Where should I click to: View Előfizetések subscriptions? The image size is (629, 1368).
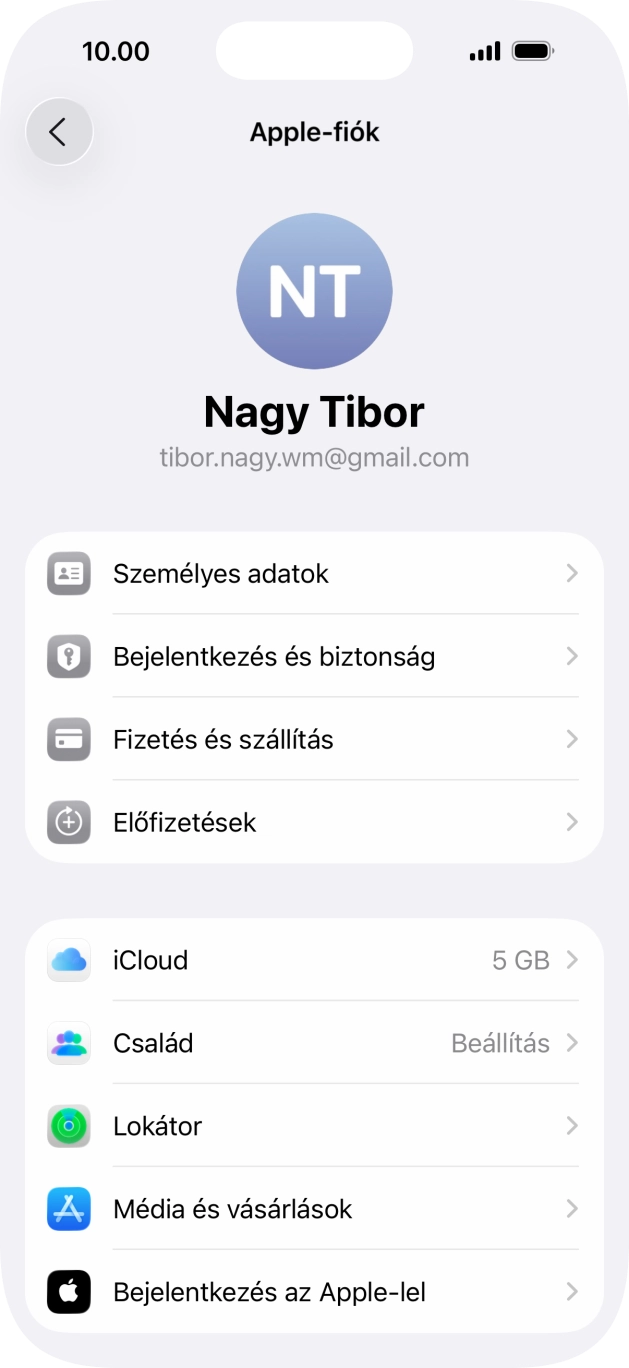(314, 823)
